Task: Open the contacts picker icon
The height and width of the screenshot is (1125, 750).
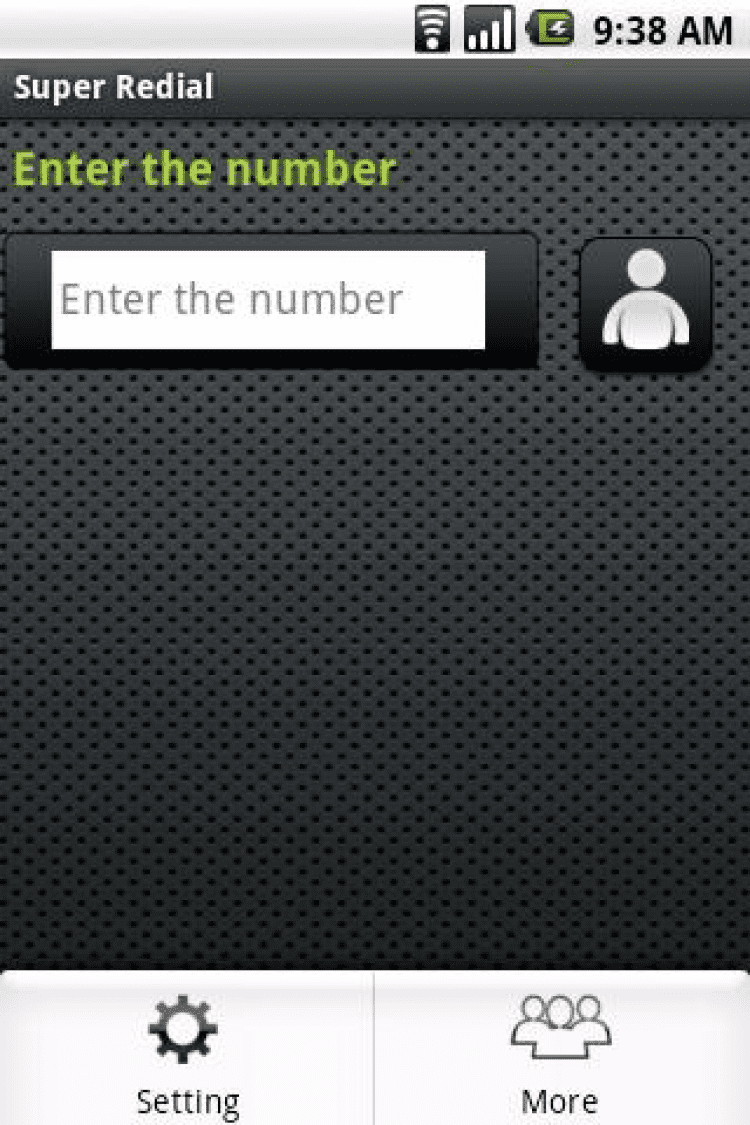Action: pos(645,304)
